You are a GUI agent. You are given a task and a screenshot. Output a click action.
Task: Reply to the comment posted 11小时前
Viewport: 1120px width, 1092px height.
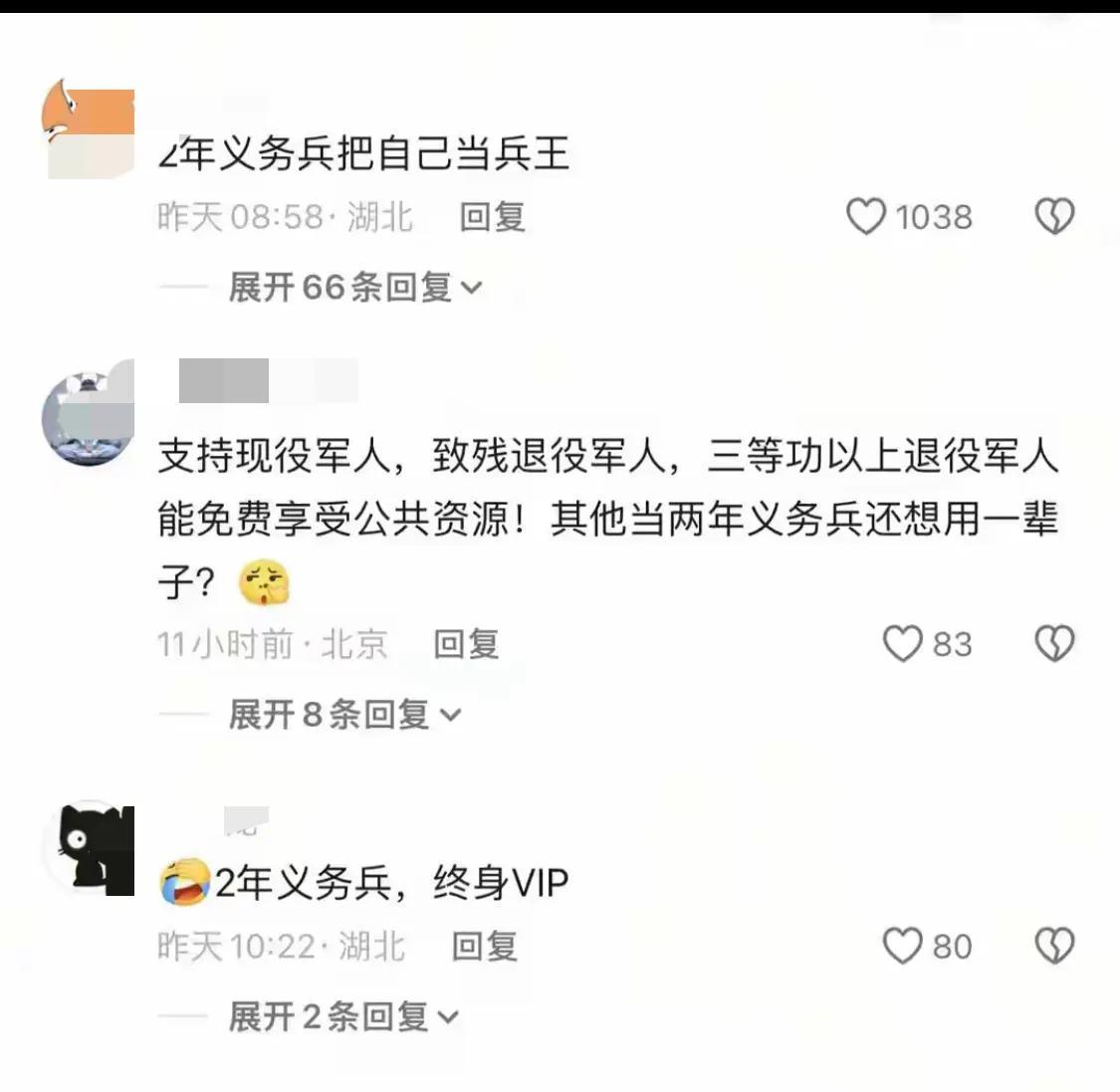(466, 644)
